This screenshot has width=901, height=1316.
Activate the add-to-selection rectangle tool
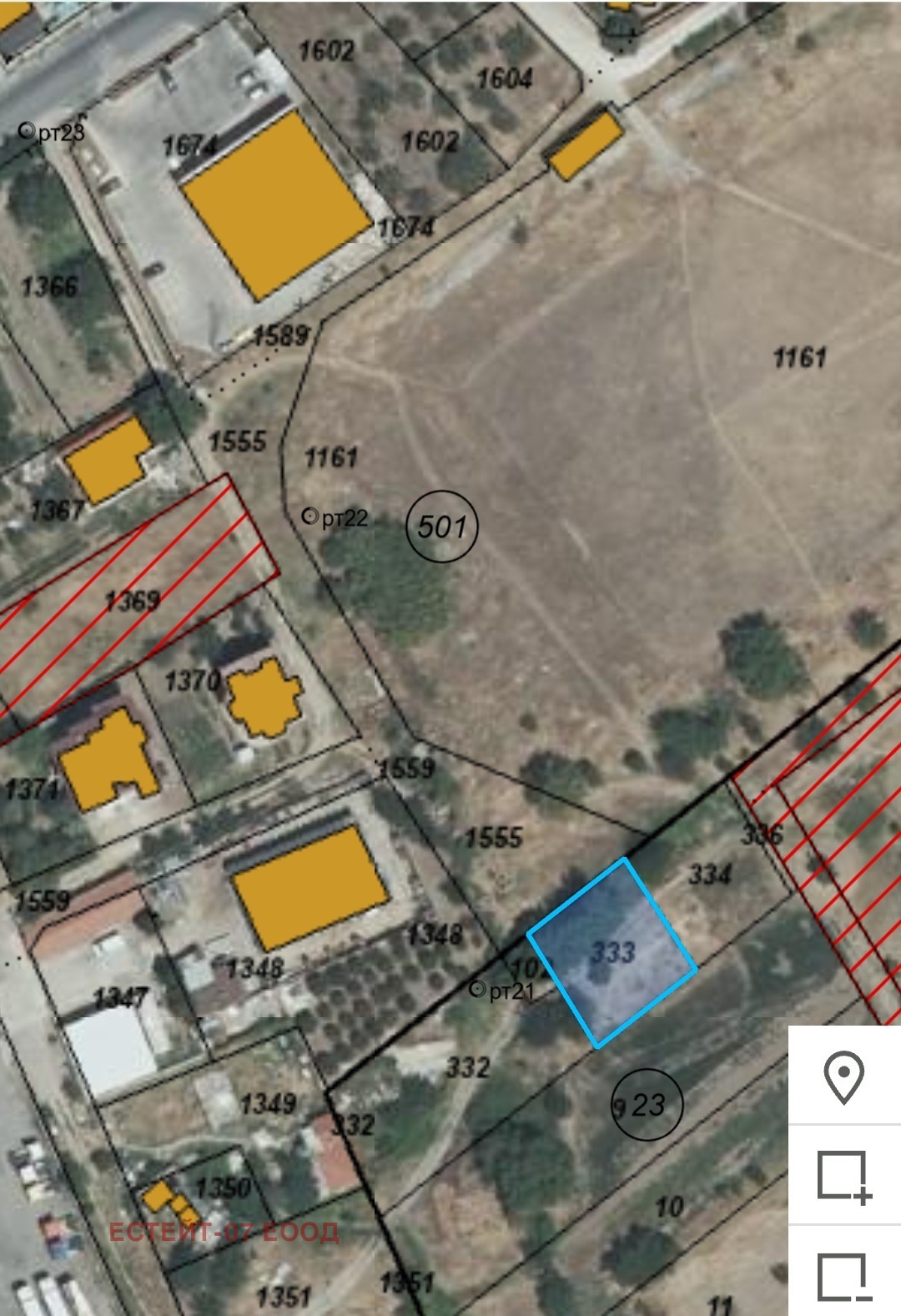coord(844,1176)
